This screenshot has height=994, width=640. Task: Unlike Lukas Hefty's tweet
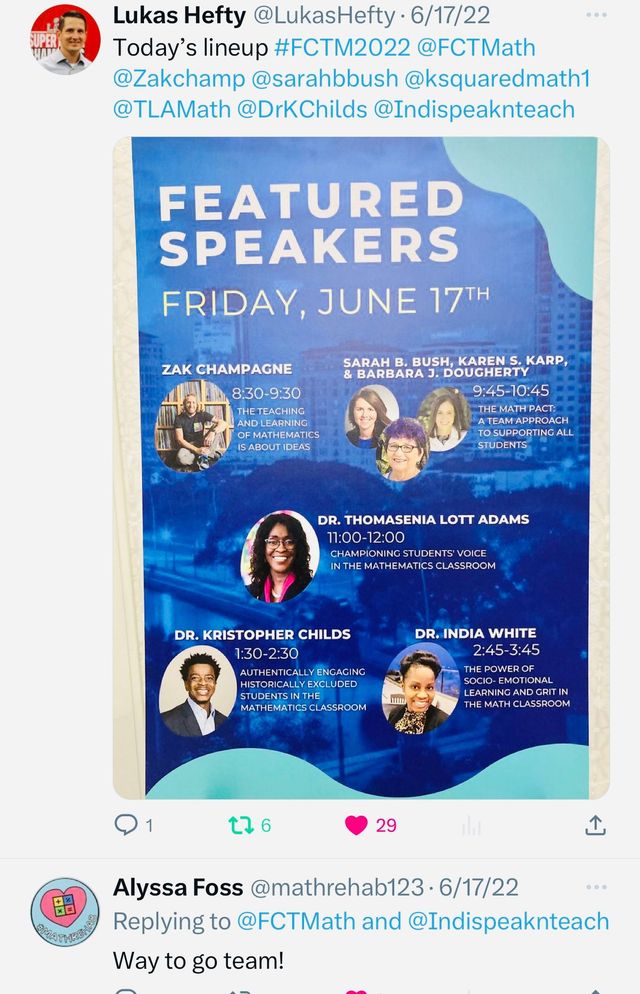[357, 825]
